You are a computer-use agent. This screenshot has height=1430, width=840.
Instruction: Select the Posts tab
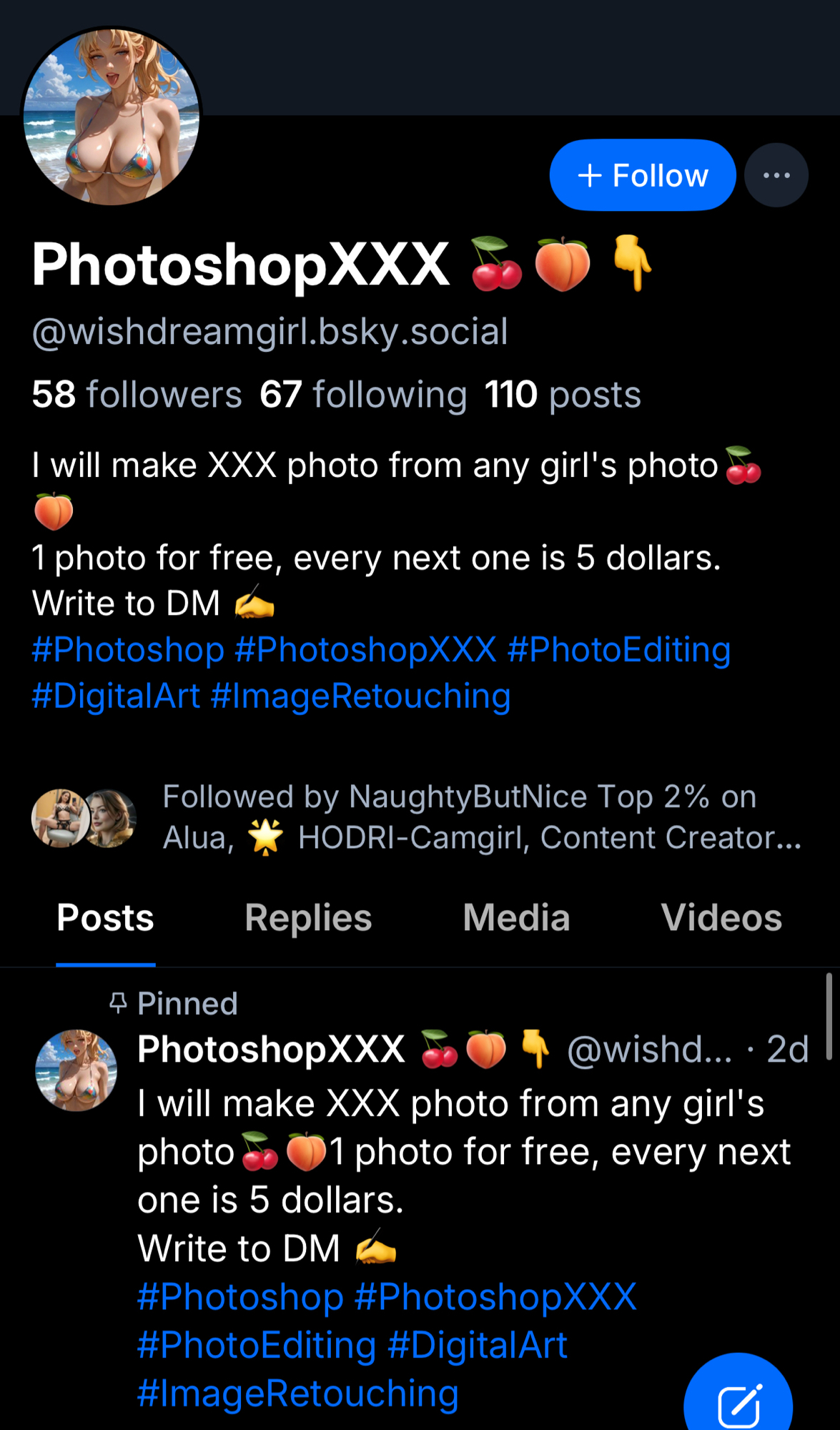[106, 918]
